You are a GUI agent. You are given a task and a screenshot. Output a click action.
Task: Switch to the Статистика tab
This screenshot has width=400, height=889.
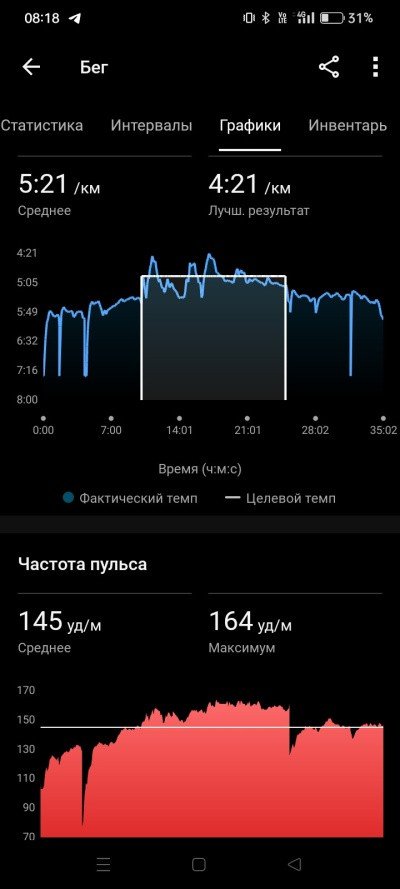pos(41,125)
